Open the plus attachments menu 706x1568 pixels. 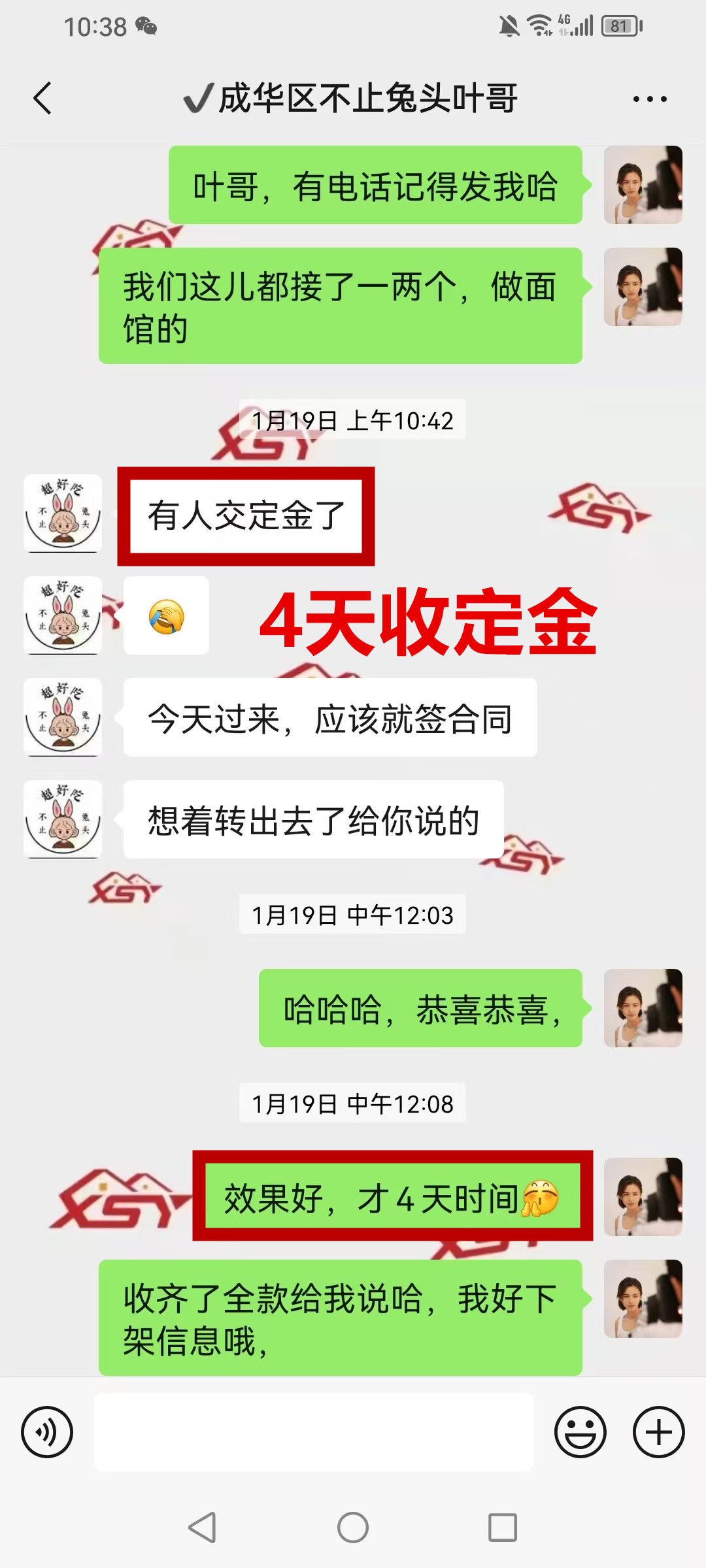coord(658,1432)
